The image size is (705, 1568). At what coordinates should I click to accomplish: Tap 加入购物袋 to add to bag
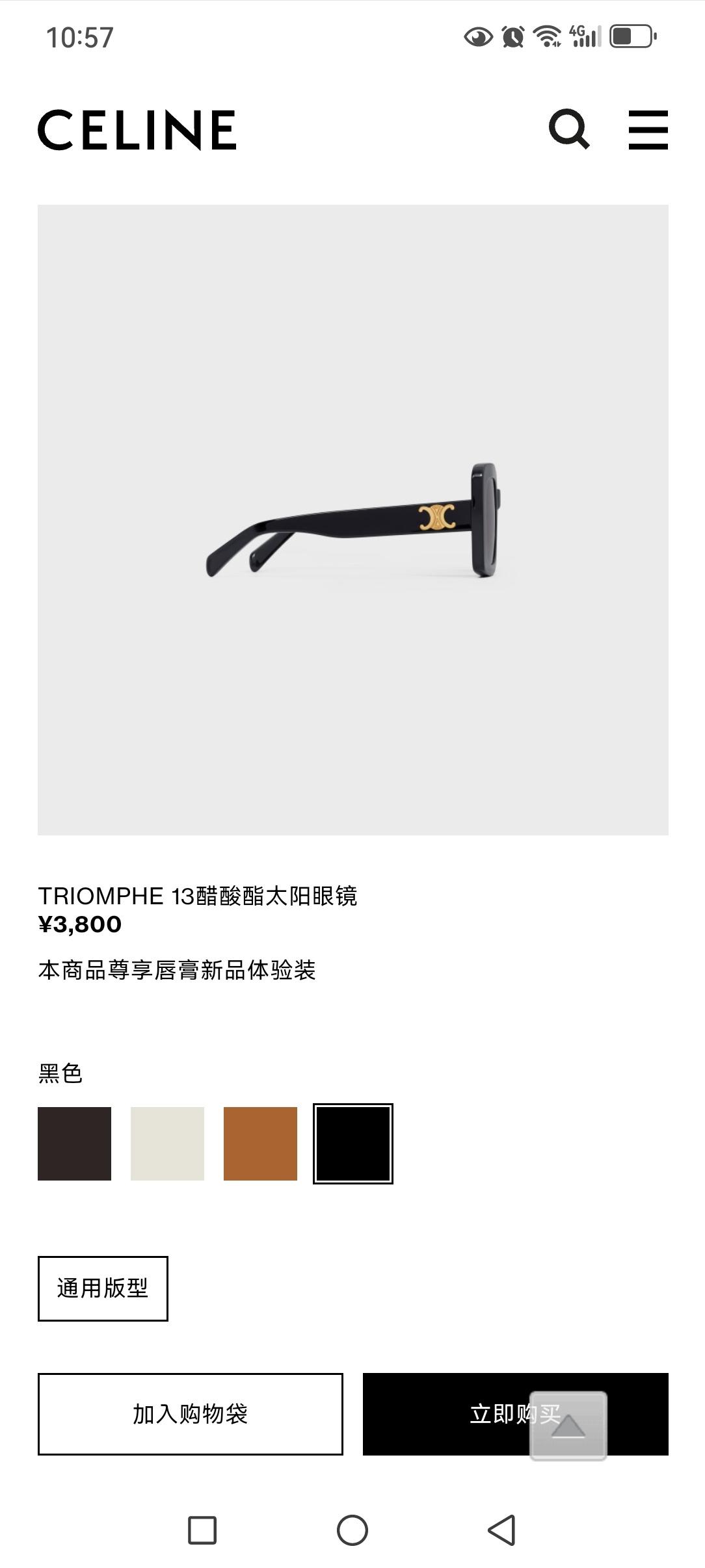click(190, 1413)
